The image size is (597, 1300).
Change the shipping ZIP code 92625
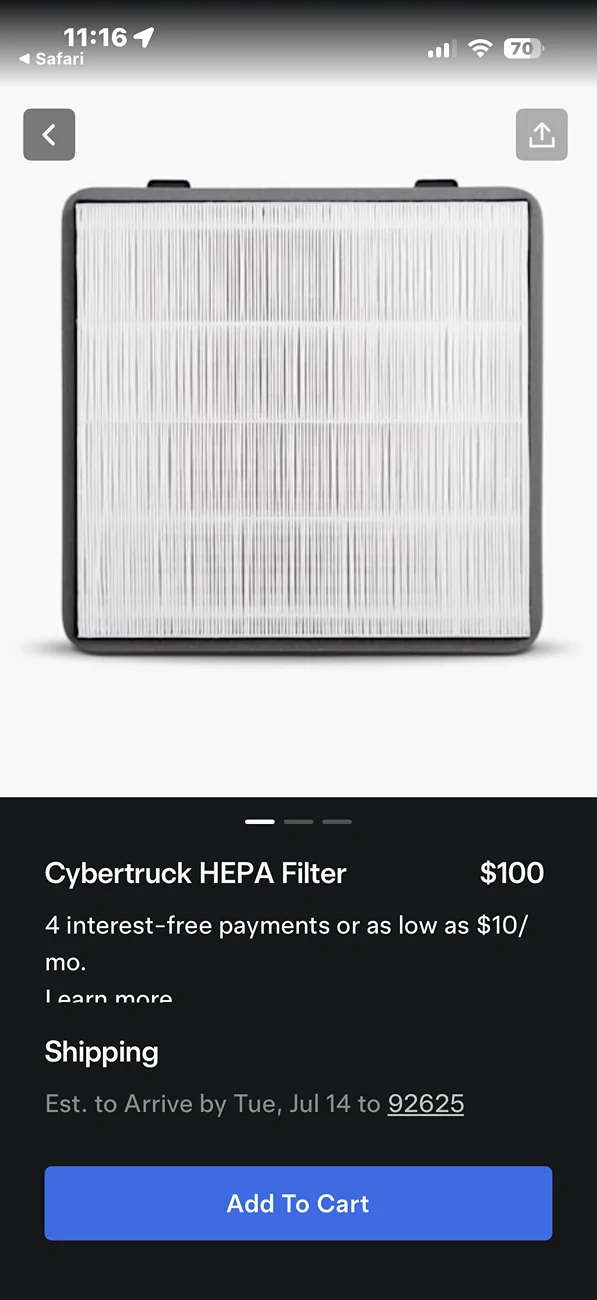(426, 1104)
